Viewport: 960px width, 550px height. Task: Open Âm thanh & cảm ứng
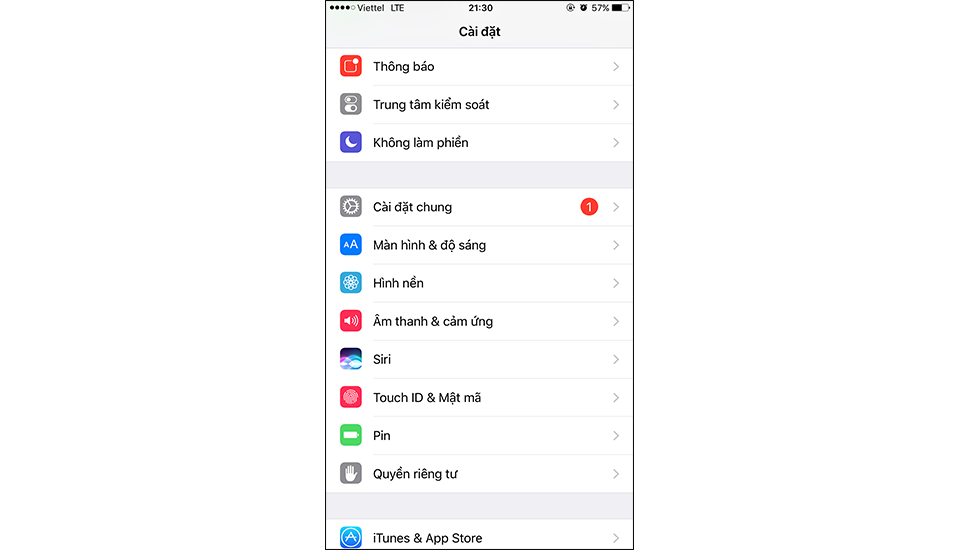click(x=480, y=321)
